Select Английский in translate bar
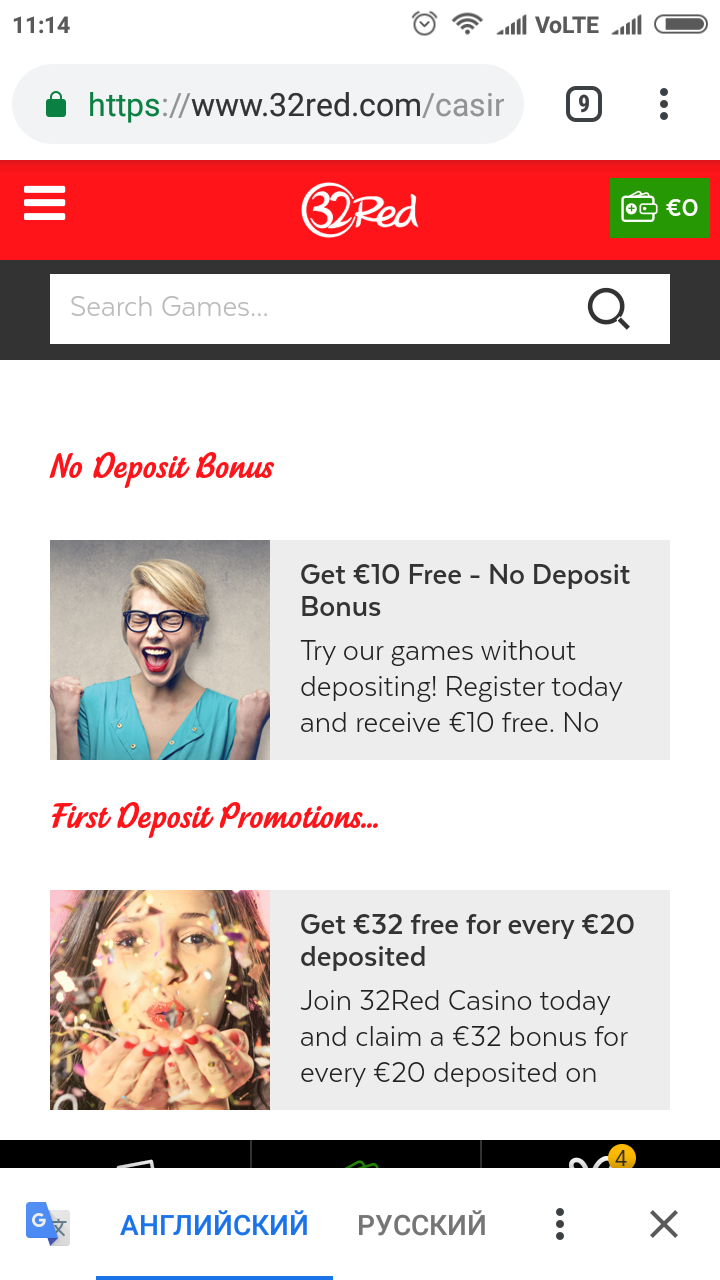The image size is (720, 1280). [214, 1224]
